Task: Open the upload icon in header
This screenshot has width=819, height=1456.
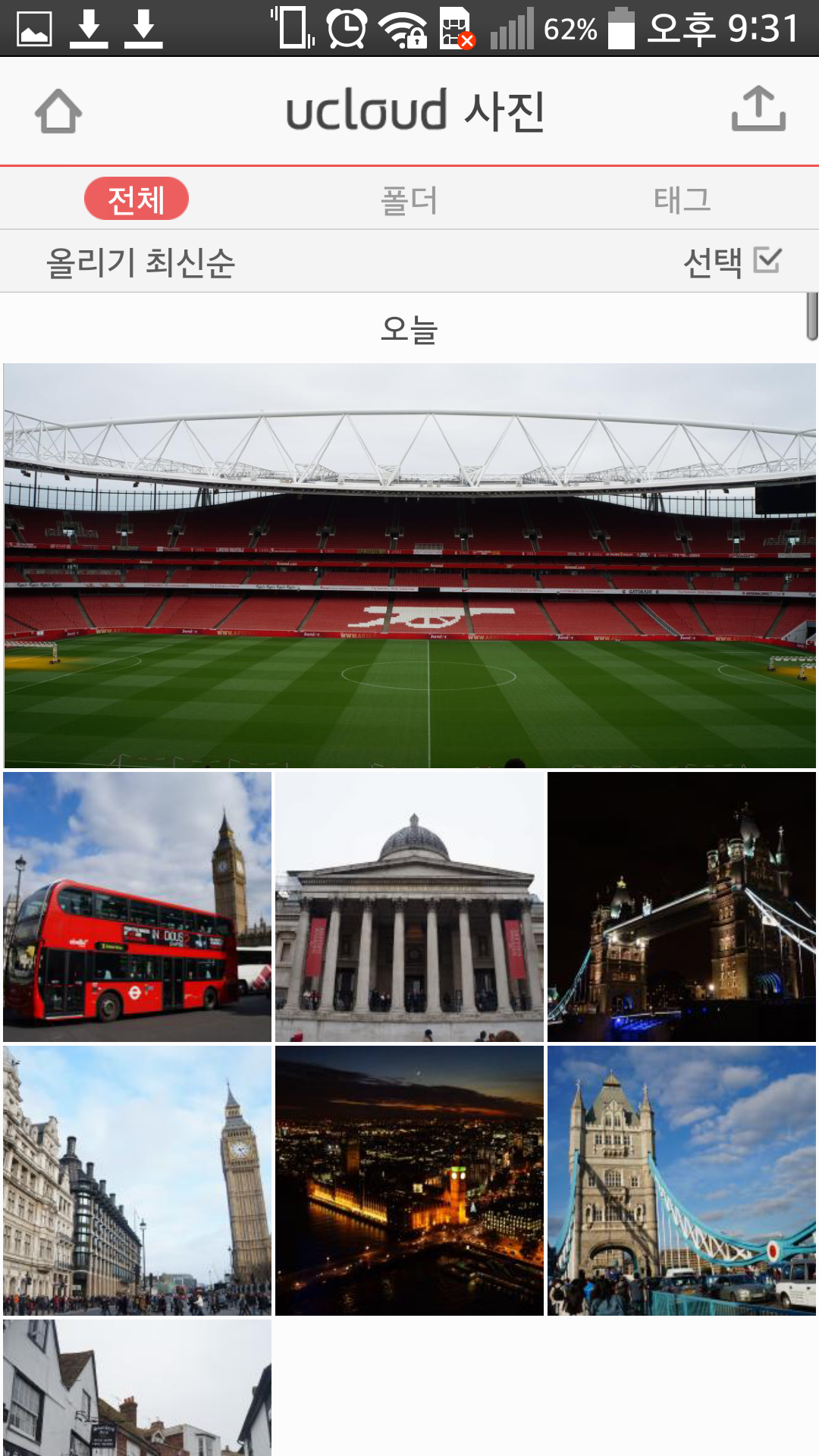Action: (x=758, y=110)
